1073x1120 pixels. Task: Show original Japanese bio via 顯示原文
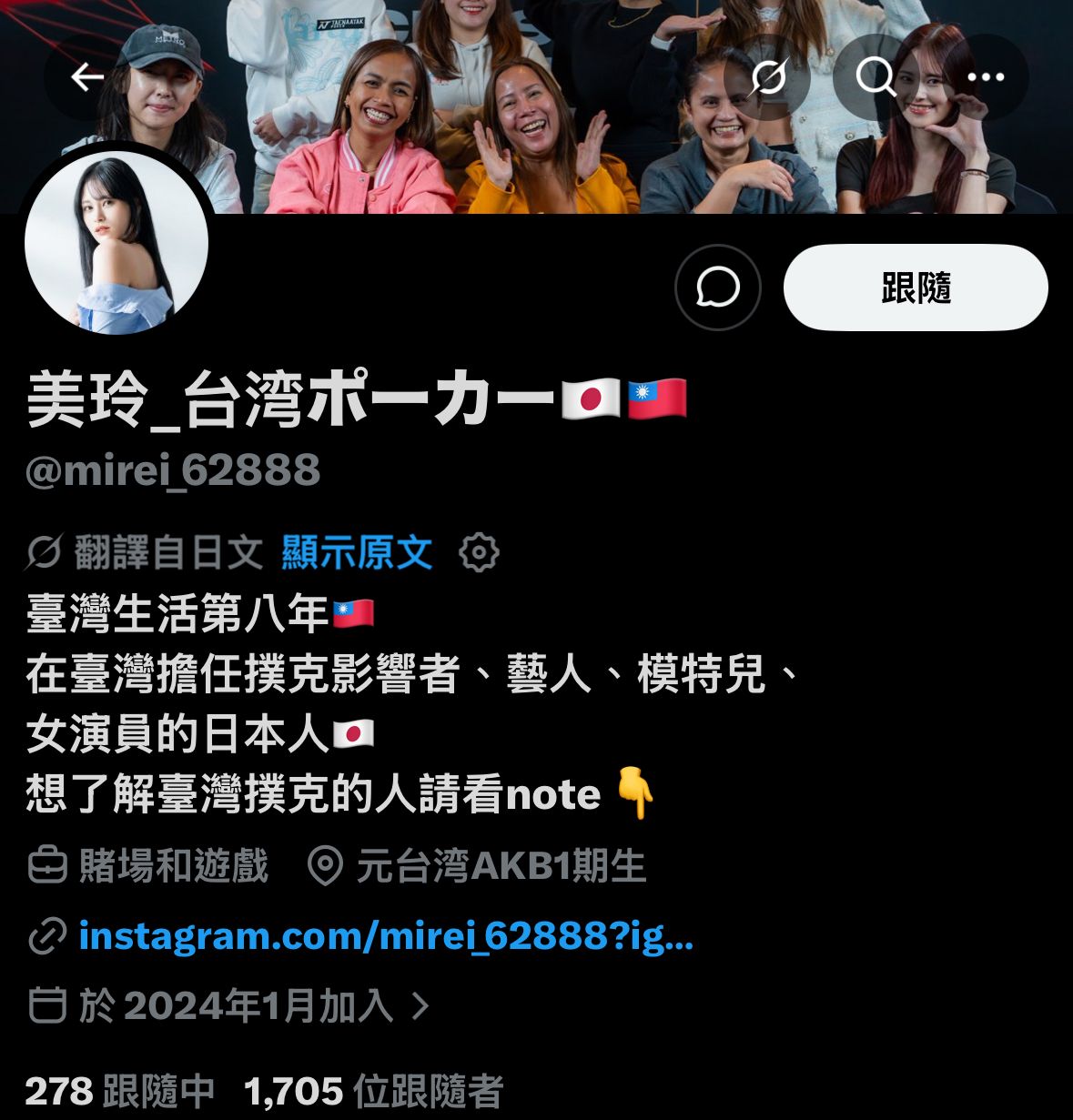tap(357, 552)
